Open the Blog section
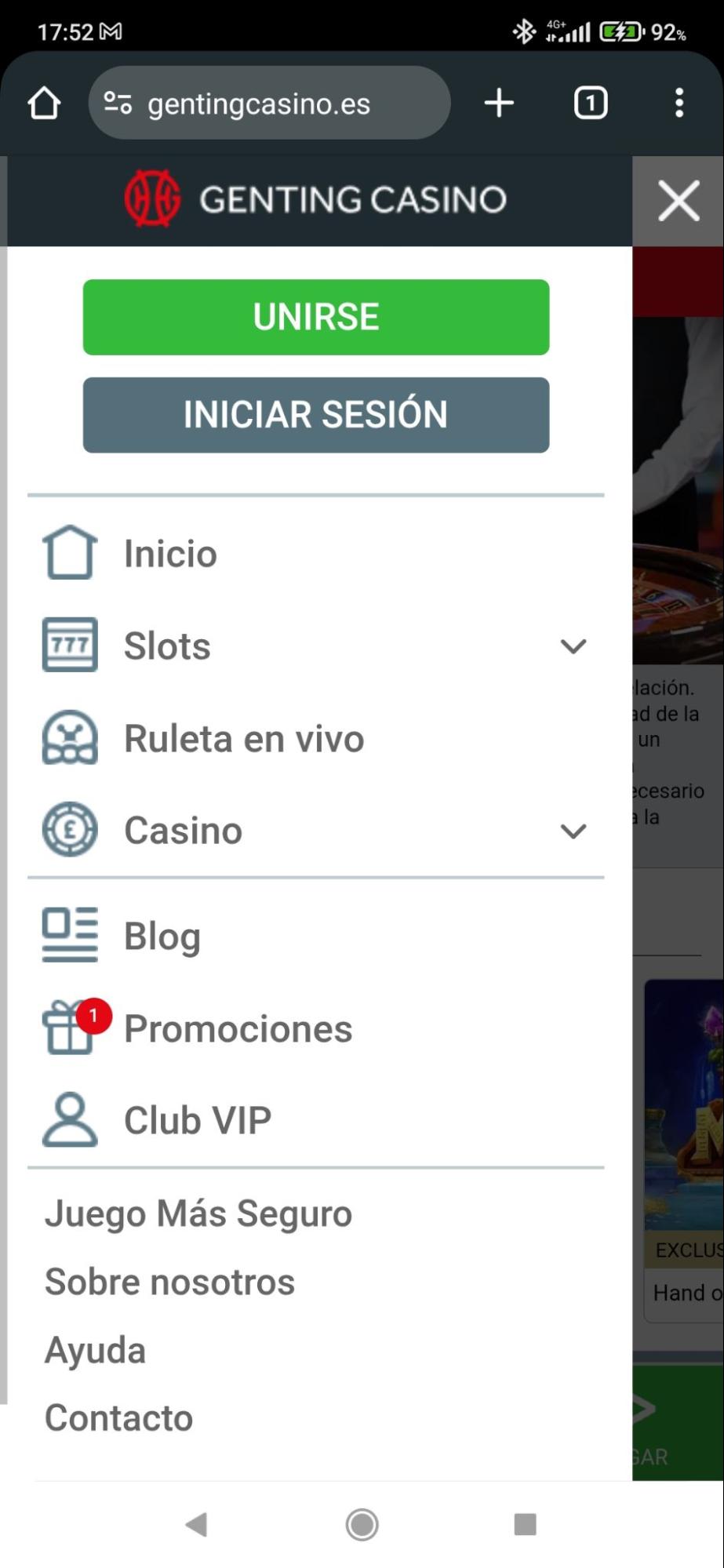This screenshot has height=1568, width=724. click(162, 936)
